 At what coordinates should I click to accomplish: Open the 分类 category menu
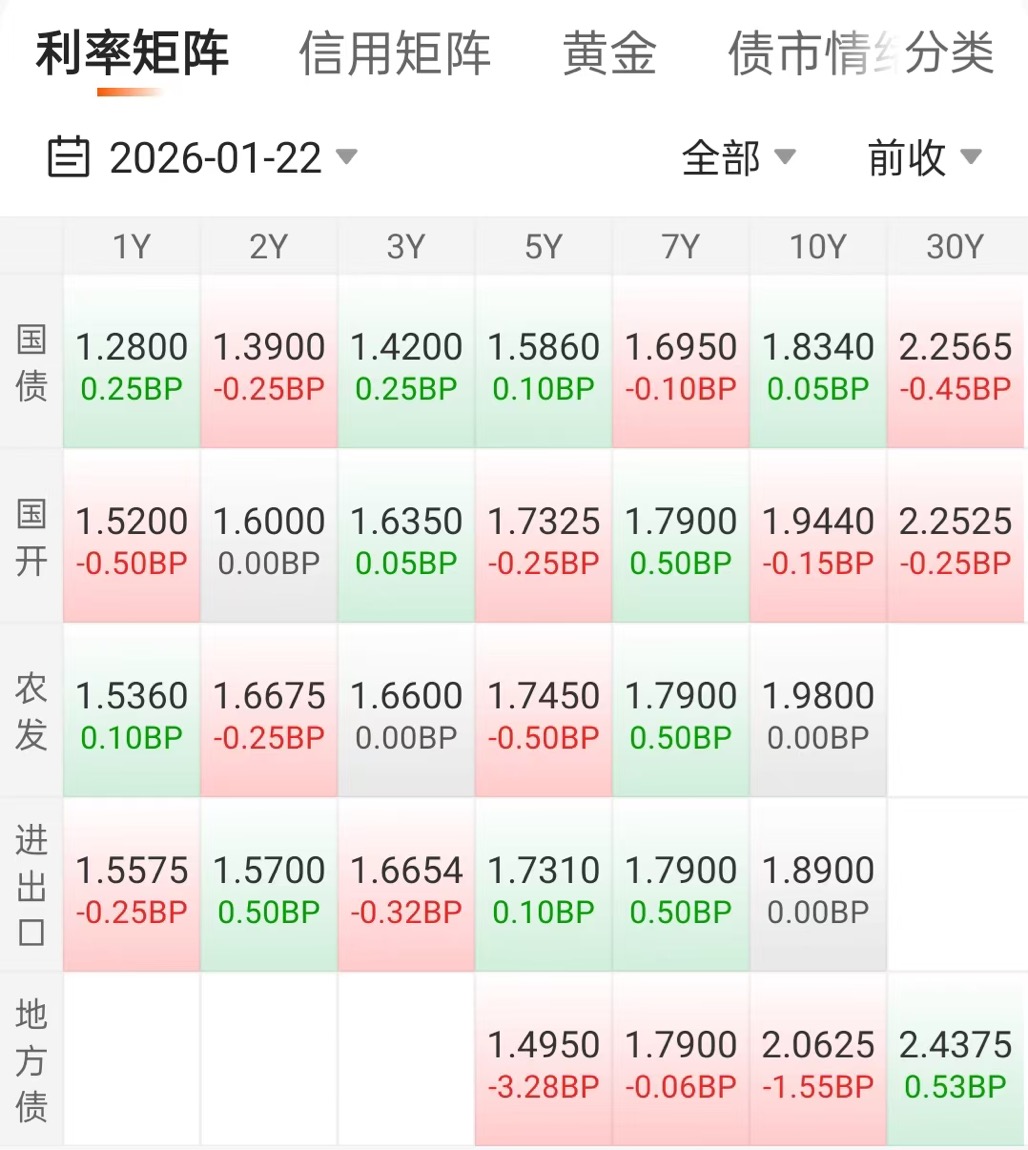[x=950, y=54]
